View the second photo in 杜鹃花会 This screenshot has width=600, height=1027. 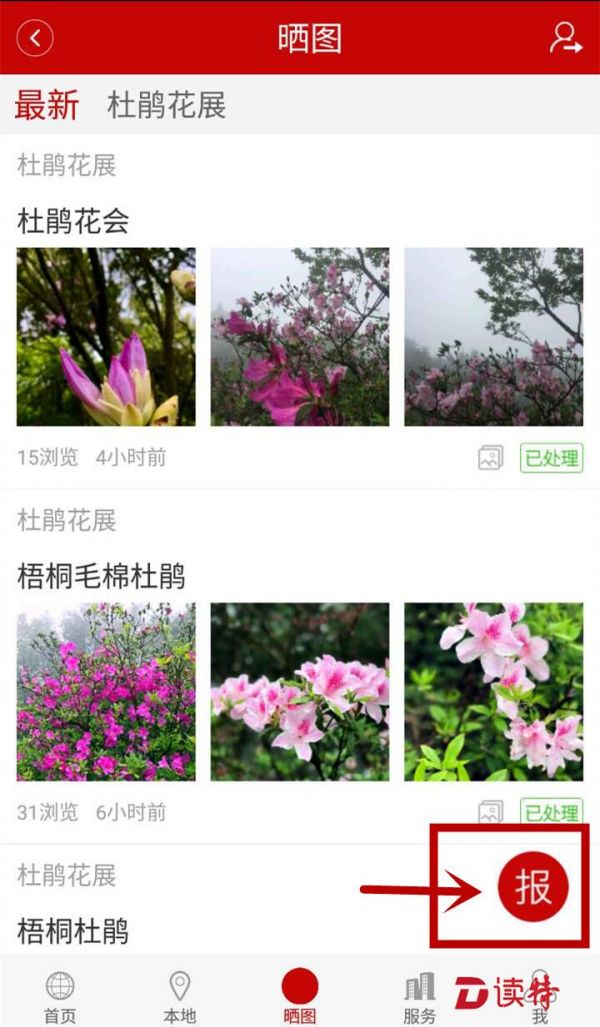point(300,337)
